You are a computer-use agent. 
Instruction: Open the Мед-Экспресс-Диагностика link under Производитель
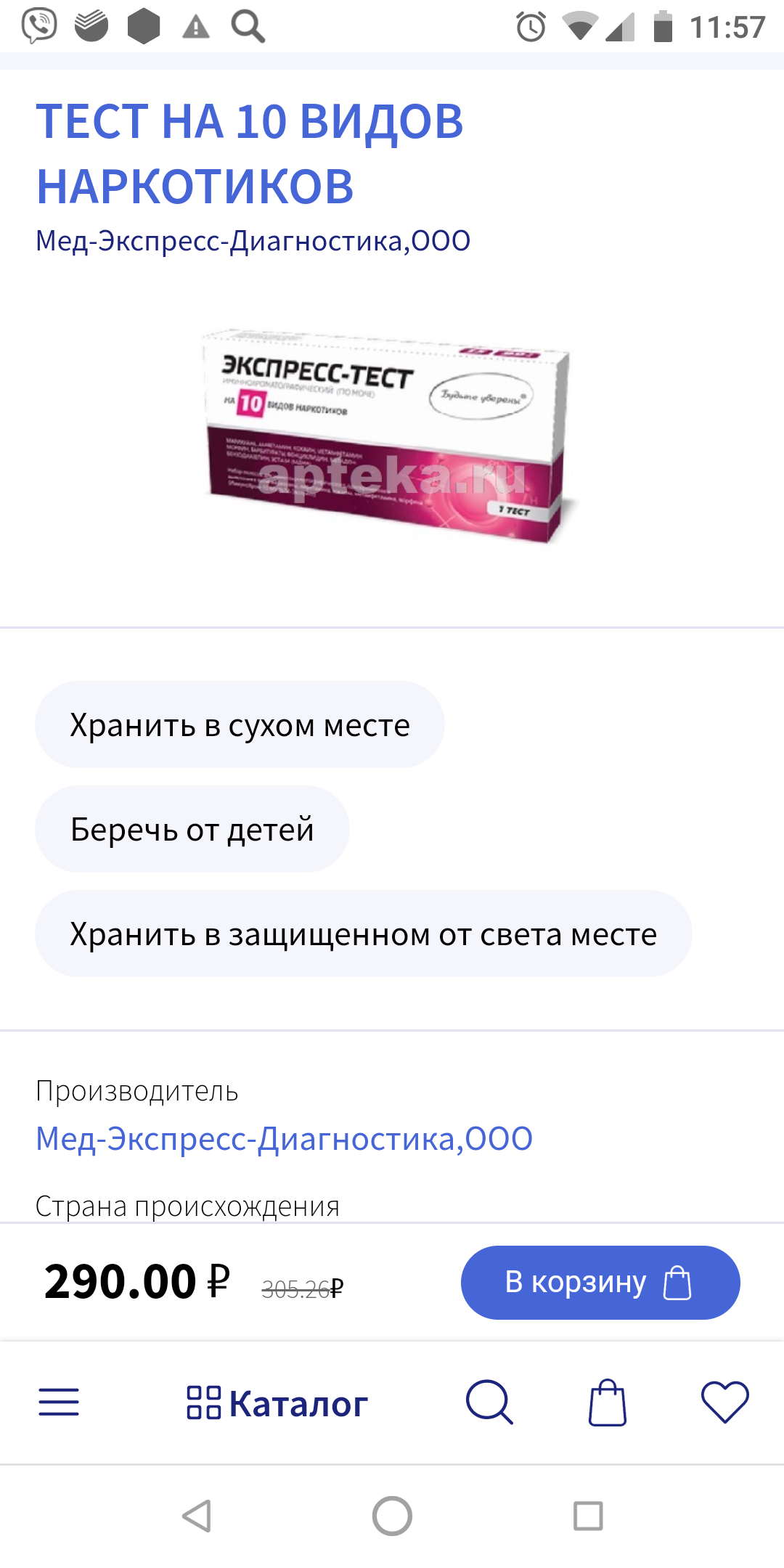pyautogui.click(x=284, y=1138)
